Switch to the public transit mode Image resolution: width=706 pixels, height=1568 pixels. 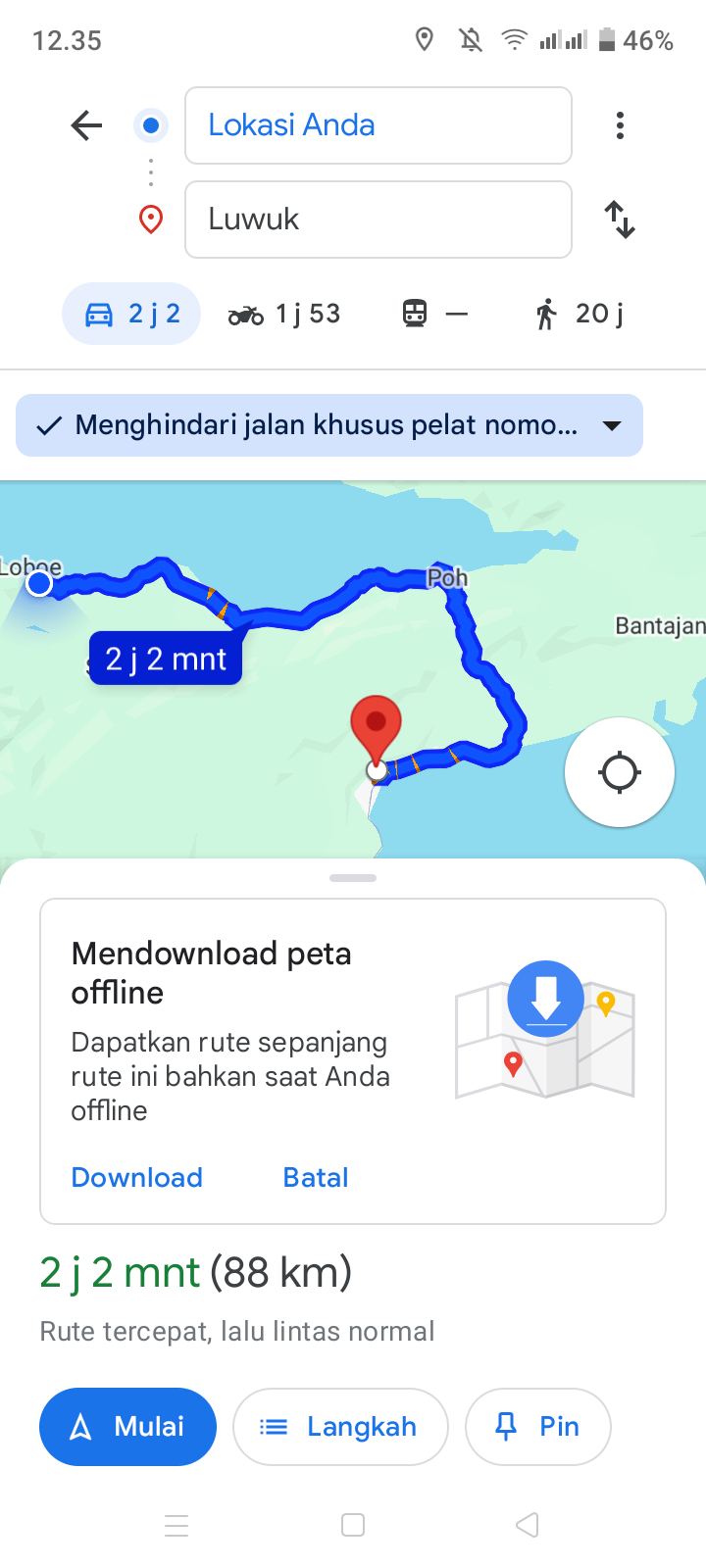[435, 314]
